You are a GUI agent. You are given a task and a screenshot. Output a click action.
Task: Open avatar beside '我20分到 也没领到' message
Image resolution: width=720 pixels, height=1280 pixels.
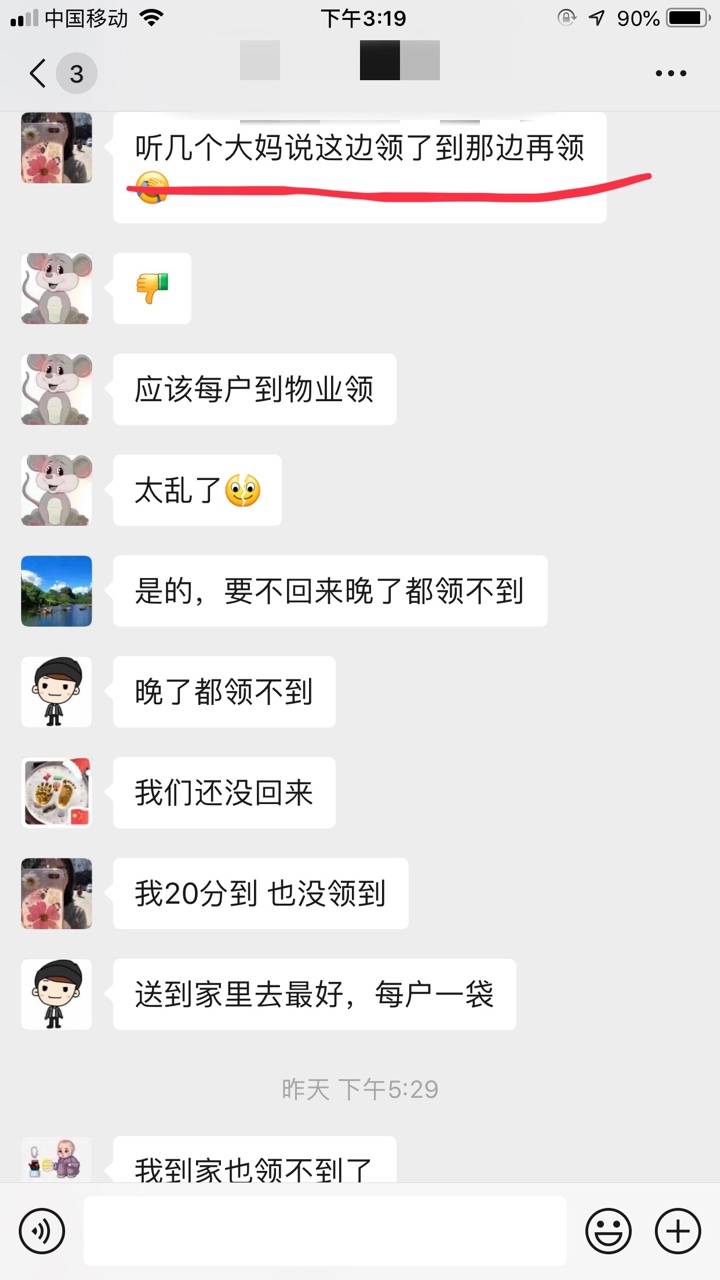56,893
